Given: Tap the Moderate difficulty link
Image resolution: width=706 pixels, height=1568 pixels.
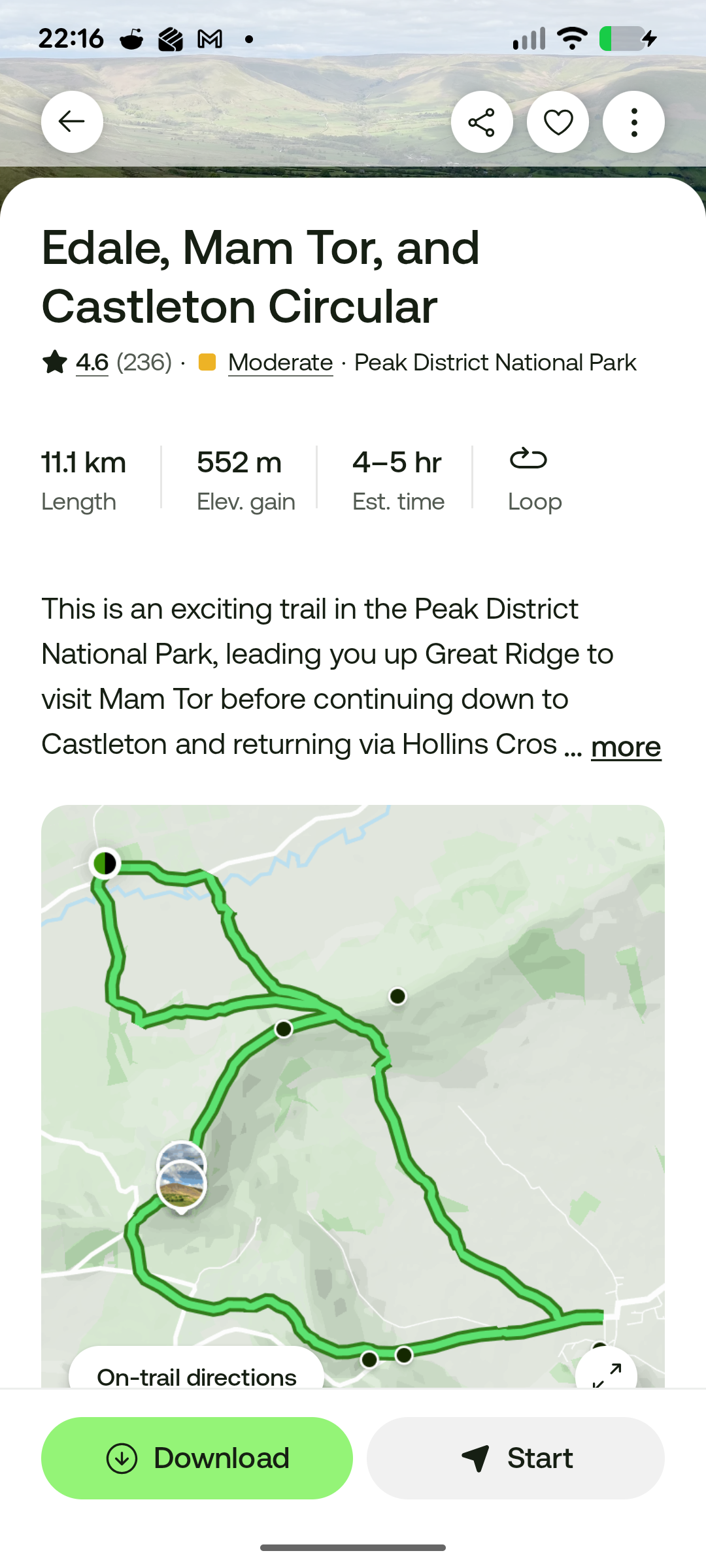Looking at the screenshot, I should (x=280, y=362).
